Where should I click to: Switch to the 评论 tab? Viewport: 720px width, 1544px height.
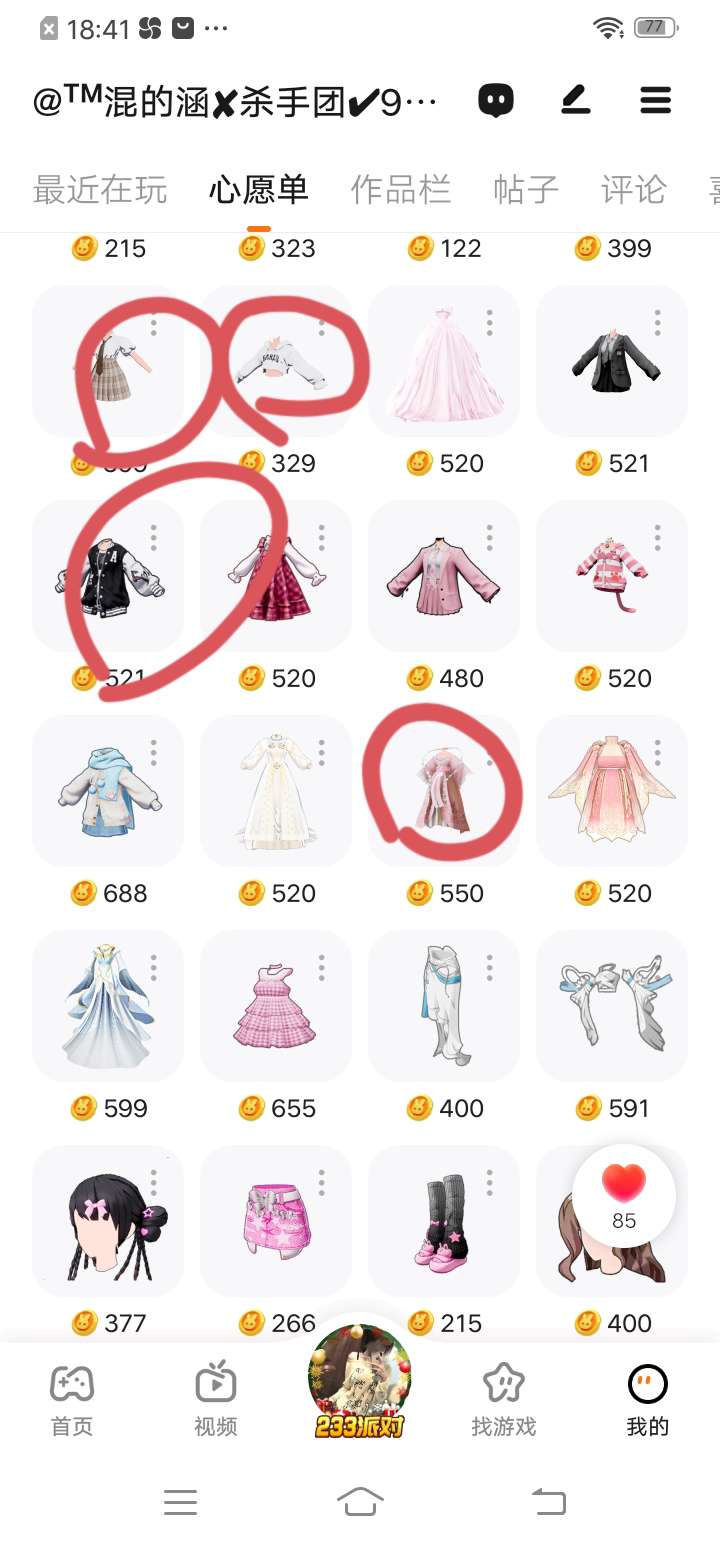click(x=633, y=190)
